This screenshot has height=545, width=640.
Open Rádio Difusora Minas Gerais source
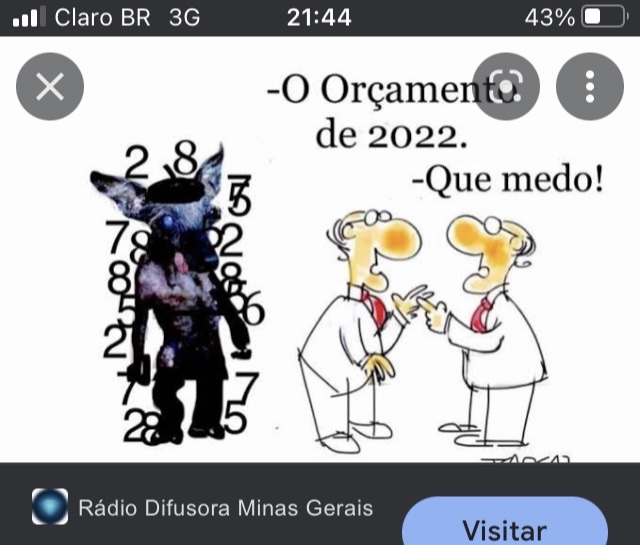pyautogui.click(x=225, y=508)
